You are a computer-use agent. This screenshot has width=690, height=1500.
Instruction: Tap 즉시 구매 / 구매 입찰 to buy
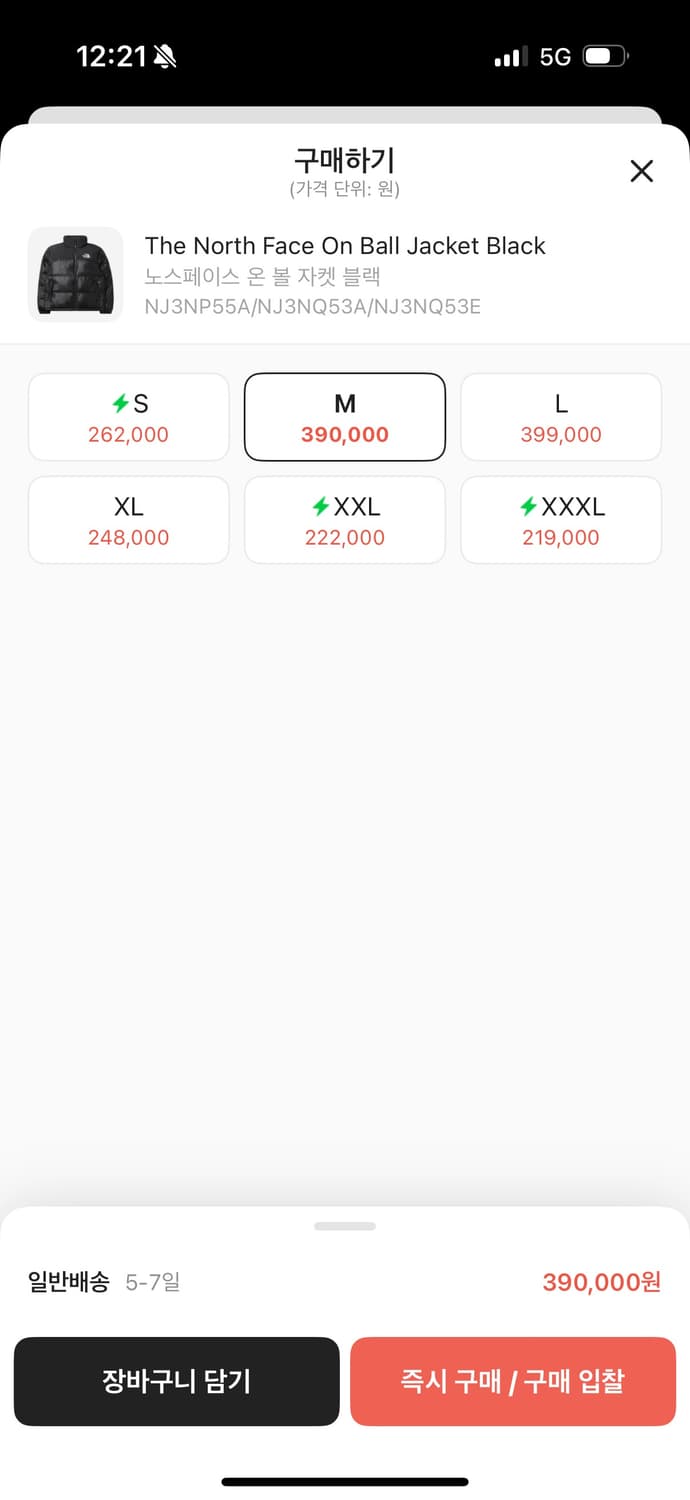pyautogui.click(x=513, y=1381)
